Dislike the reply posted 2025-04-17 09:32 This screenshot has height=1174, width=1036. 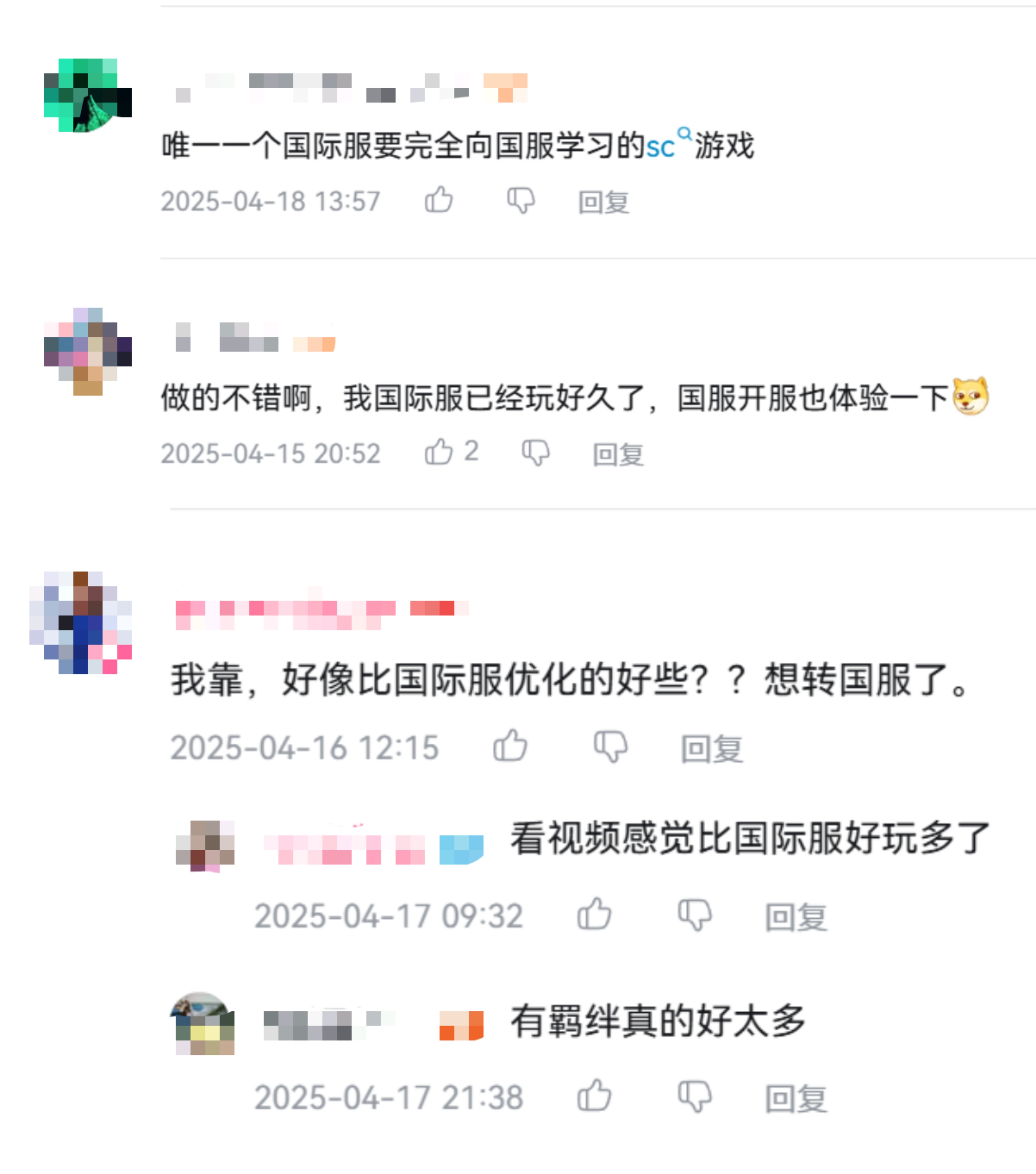click(694, 915)
